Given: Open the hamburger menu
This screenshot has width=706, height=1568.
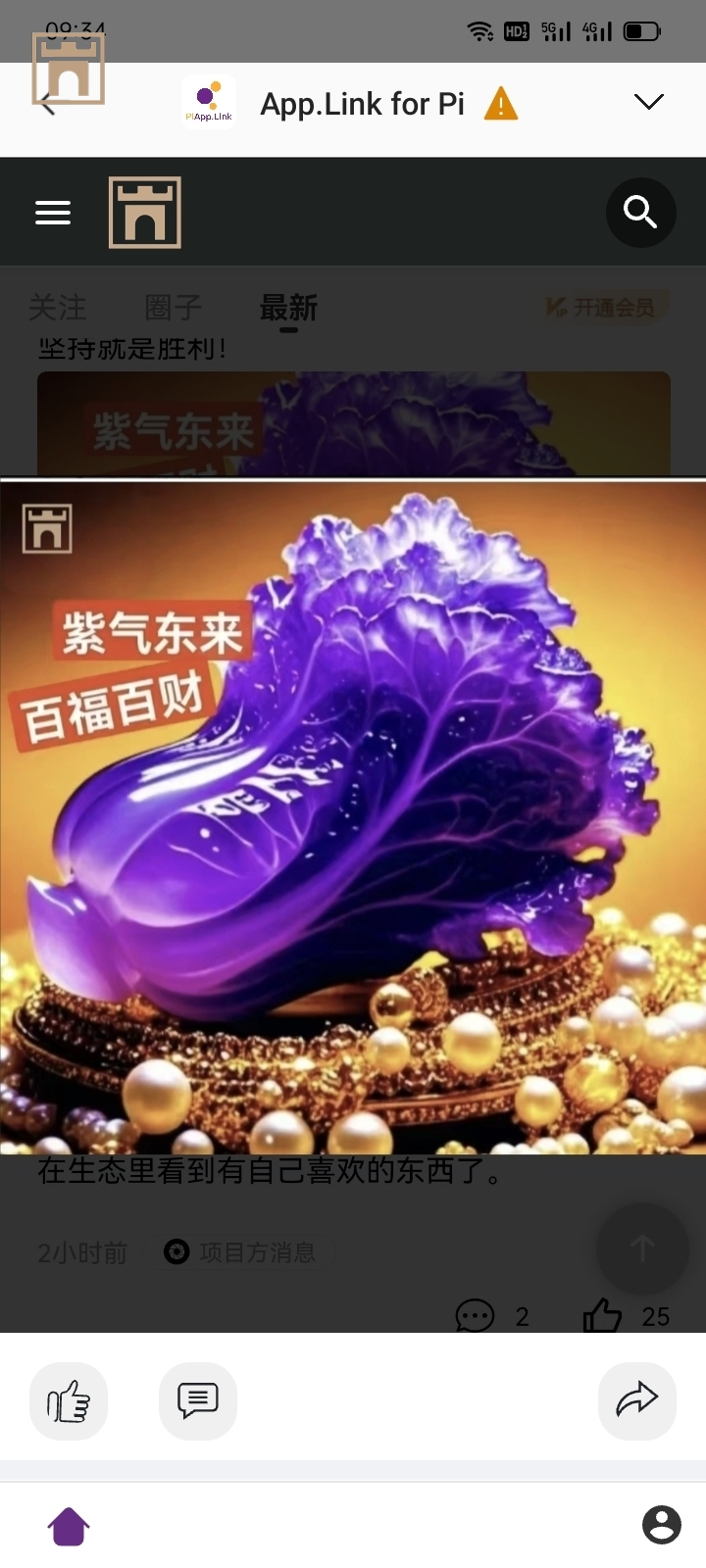Looking at the screenshot, I should [53, 213].
